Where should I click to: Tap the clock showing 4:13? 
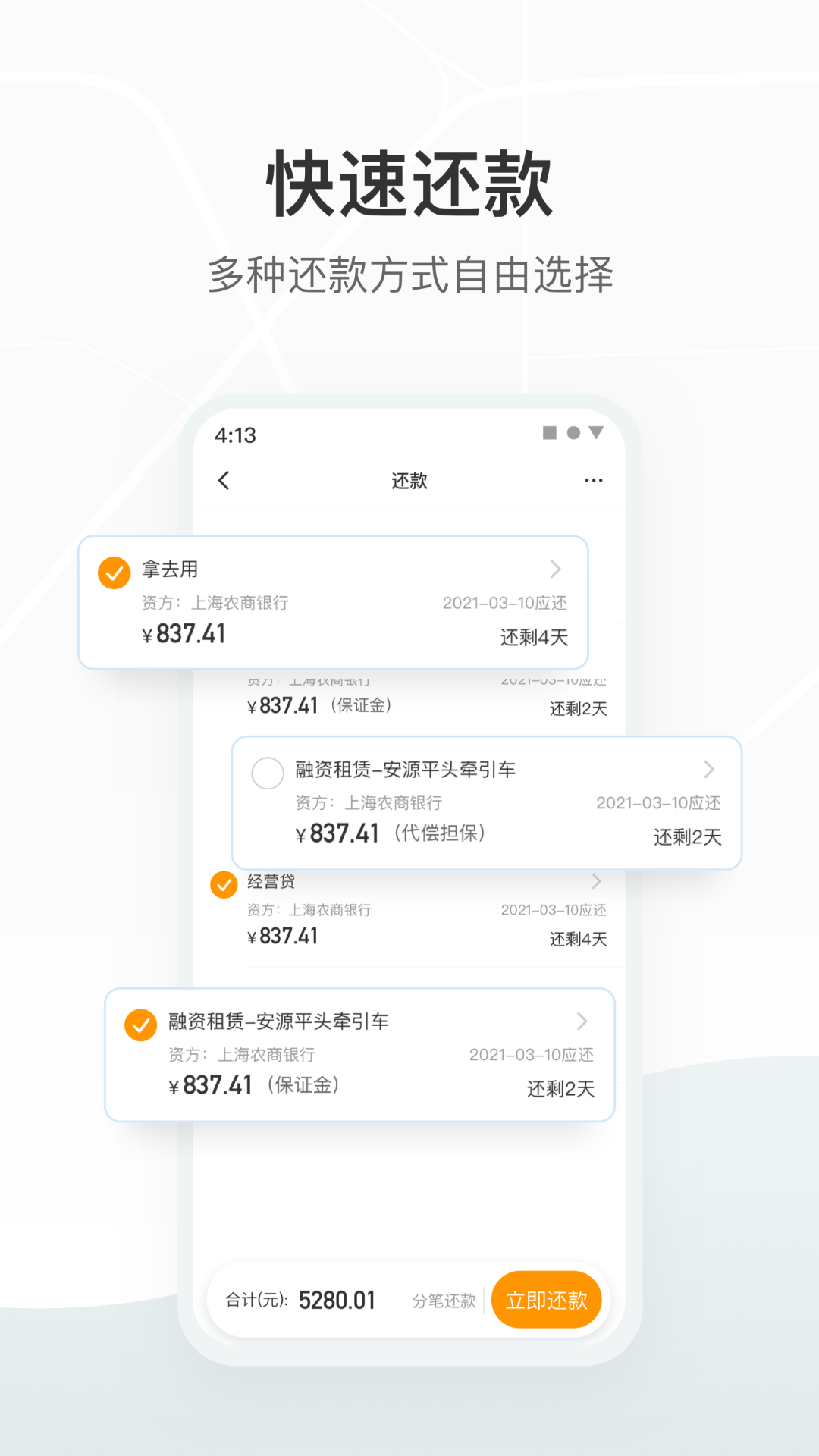(234, 434)
